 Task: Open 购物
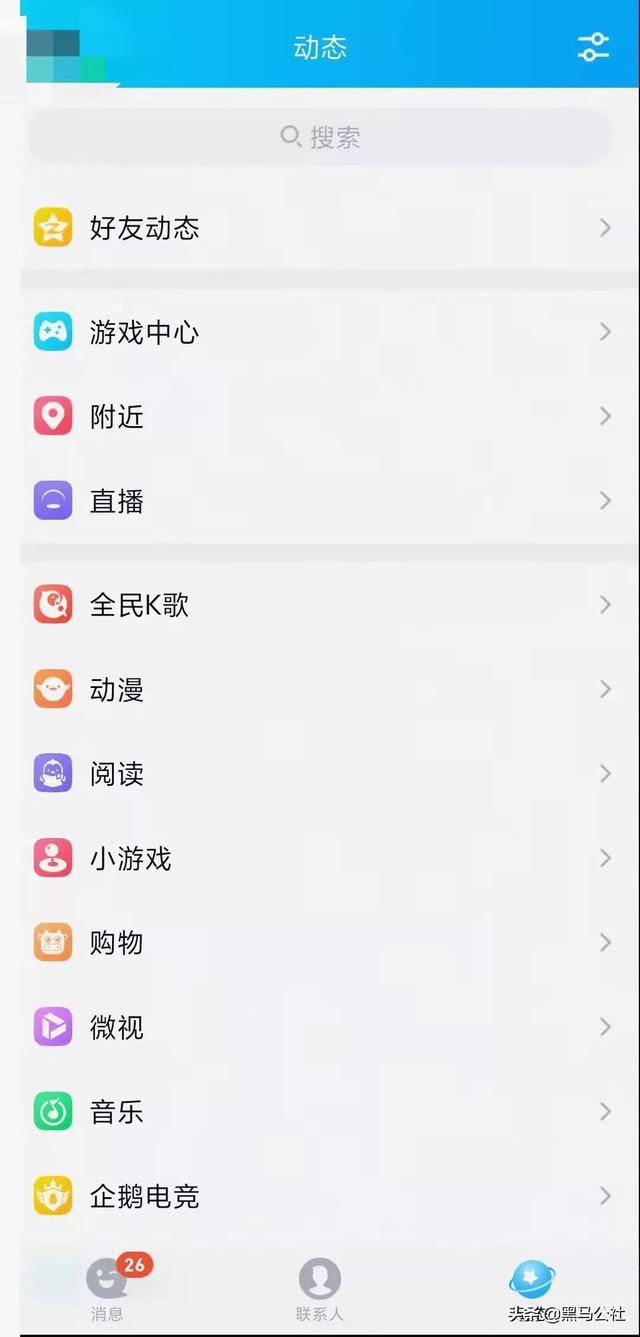click(320, 943)
